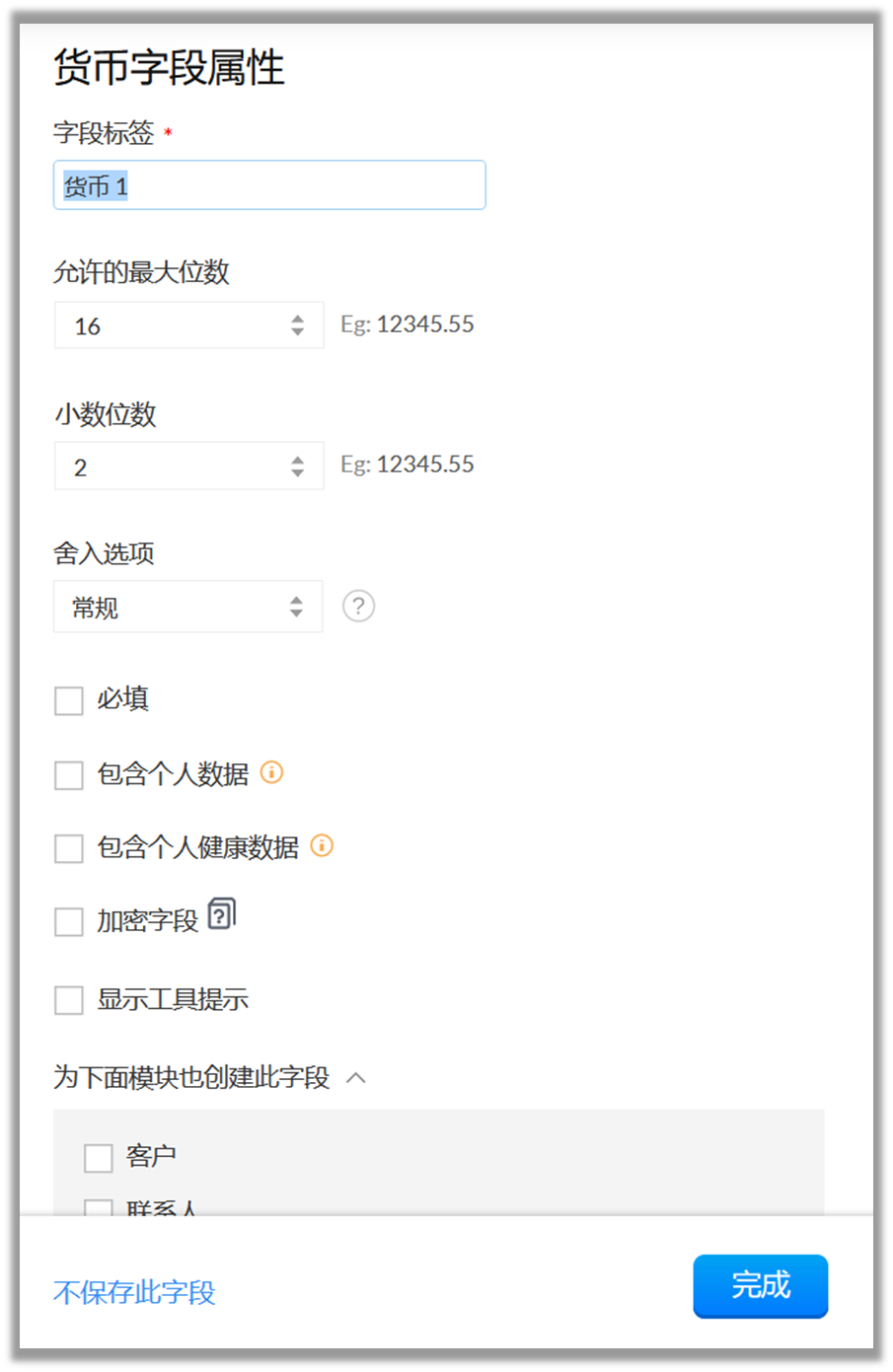The height and width of the screenshot is (1372, 893).
Task: Open the 小数位数 selector
Action: 188,467
